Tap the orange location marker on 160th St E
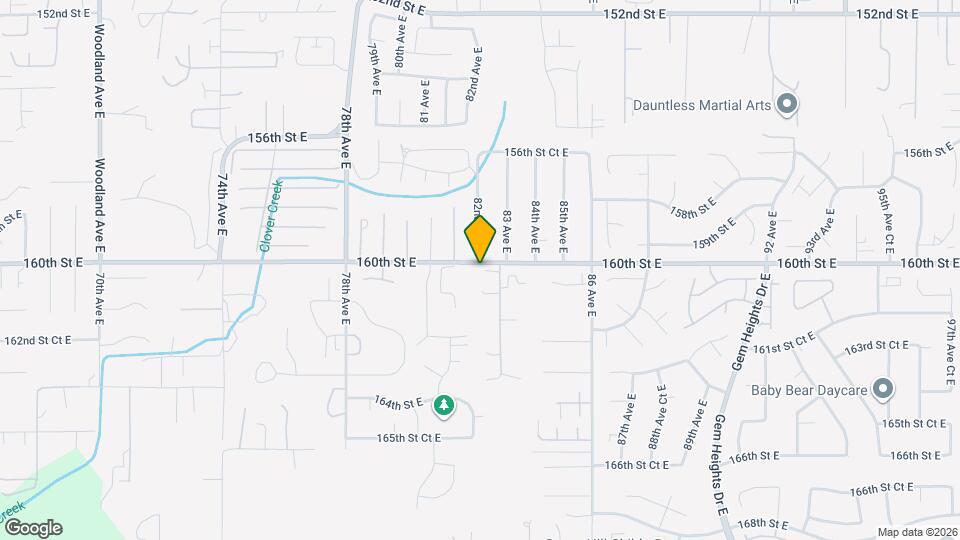 coord(480,238)
